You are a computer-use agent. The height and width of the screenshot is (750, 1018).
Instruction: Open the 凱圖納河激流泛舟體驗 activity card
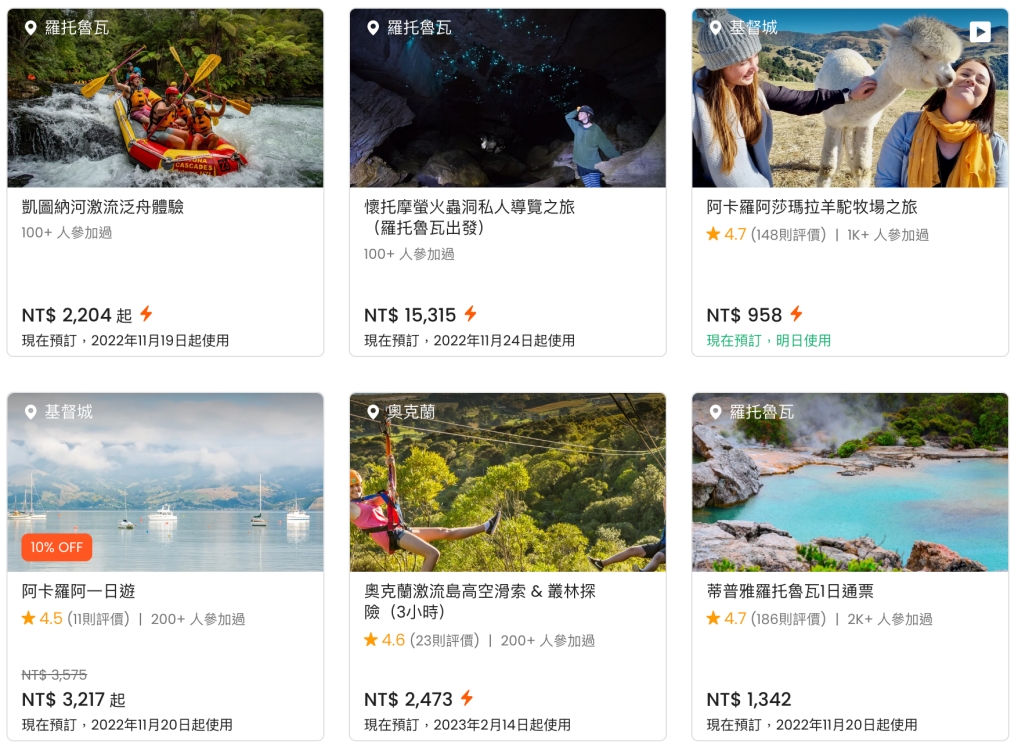pos(103,207)
